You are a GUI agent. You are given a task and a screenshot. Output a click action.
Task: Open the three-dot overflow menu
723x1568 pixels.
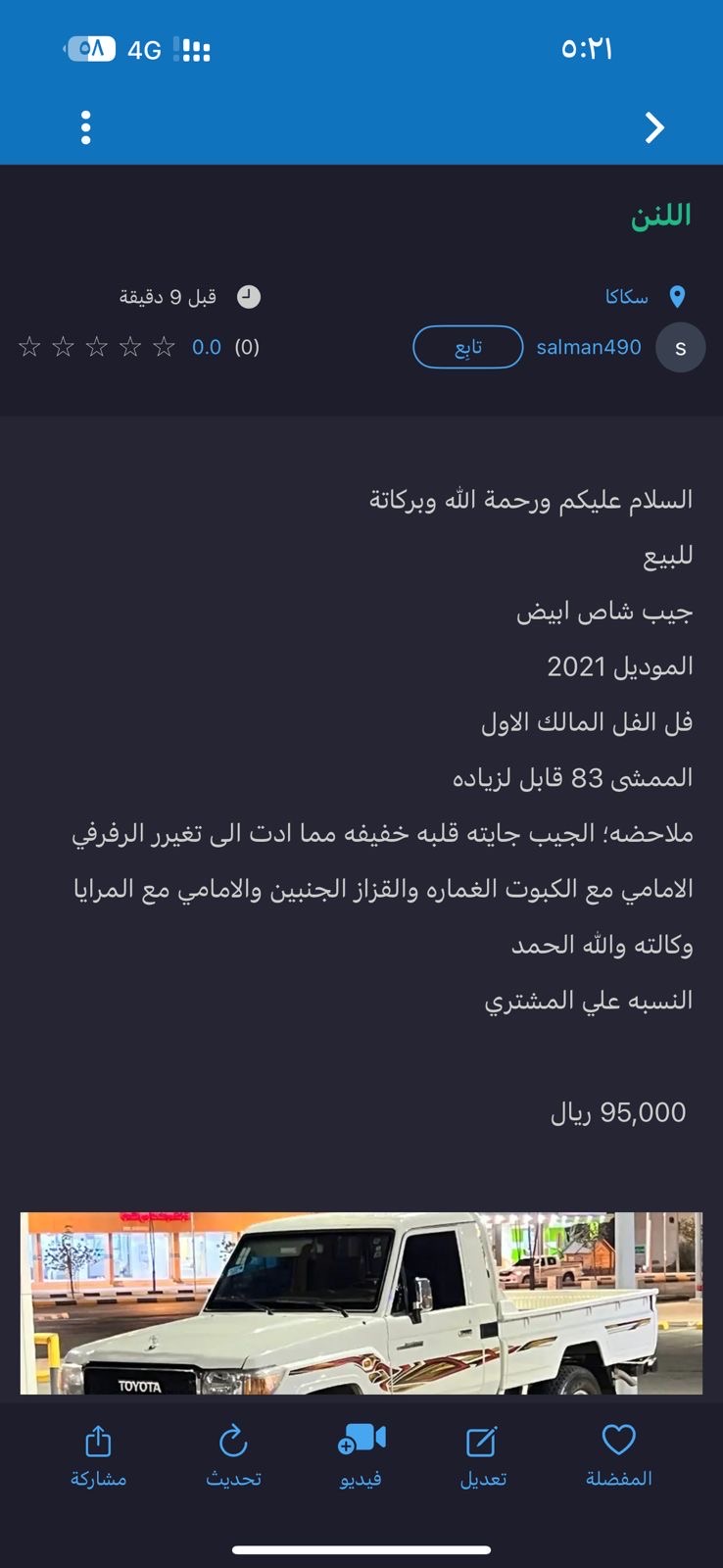[86, 127]
